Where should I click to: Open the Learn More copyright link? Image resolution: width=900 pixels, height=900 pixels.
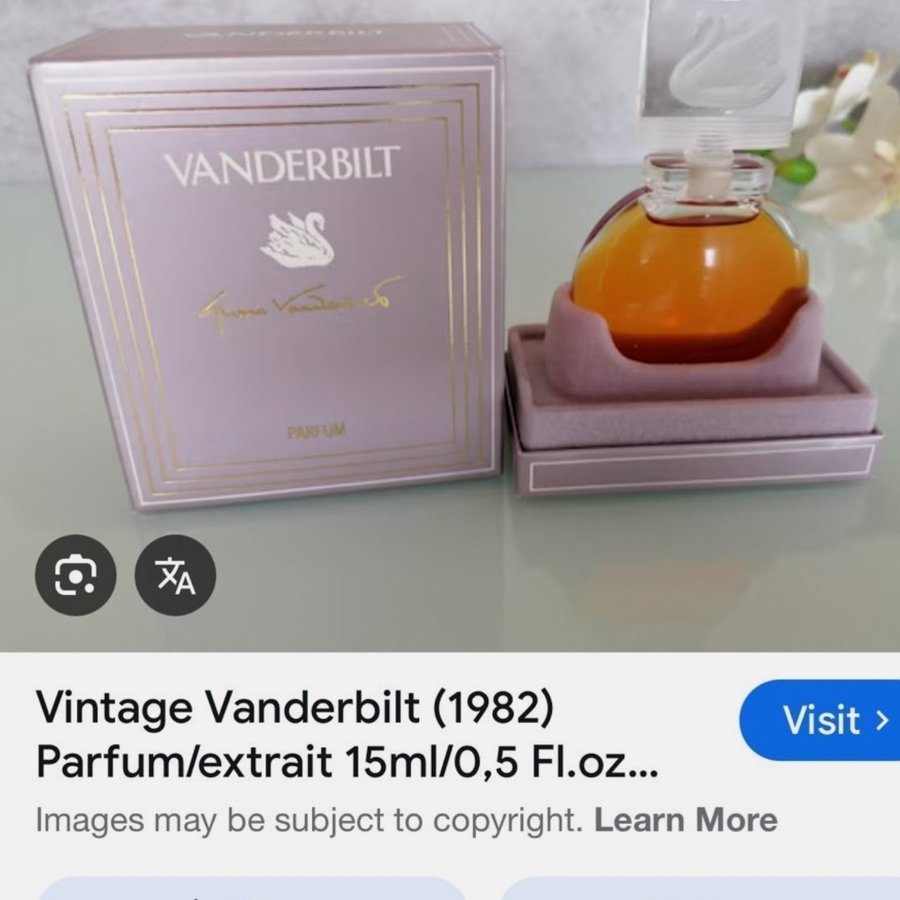(x=685, y=820)
